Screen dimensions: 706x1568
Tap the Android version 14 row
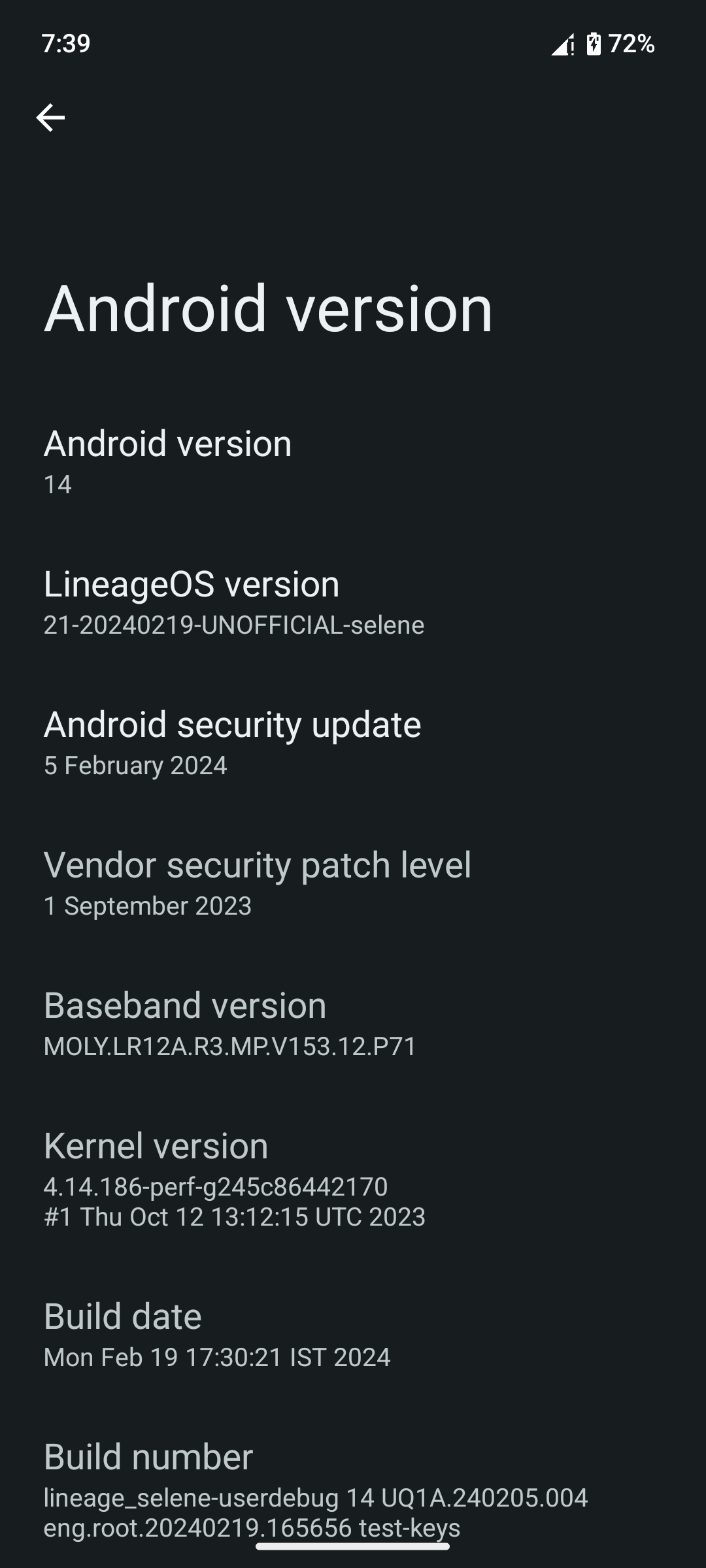point(353,462)
